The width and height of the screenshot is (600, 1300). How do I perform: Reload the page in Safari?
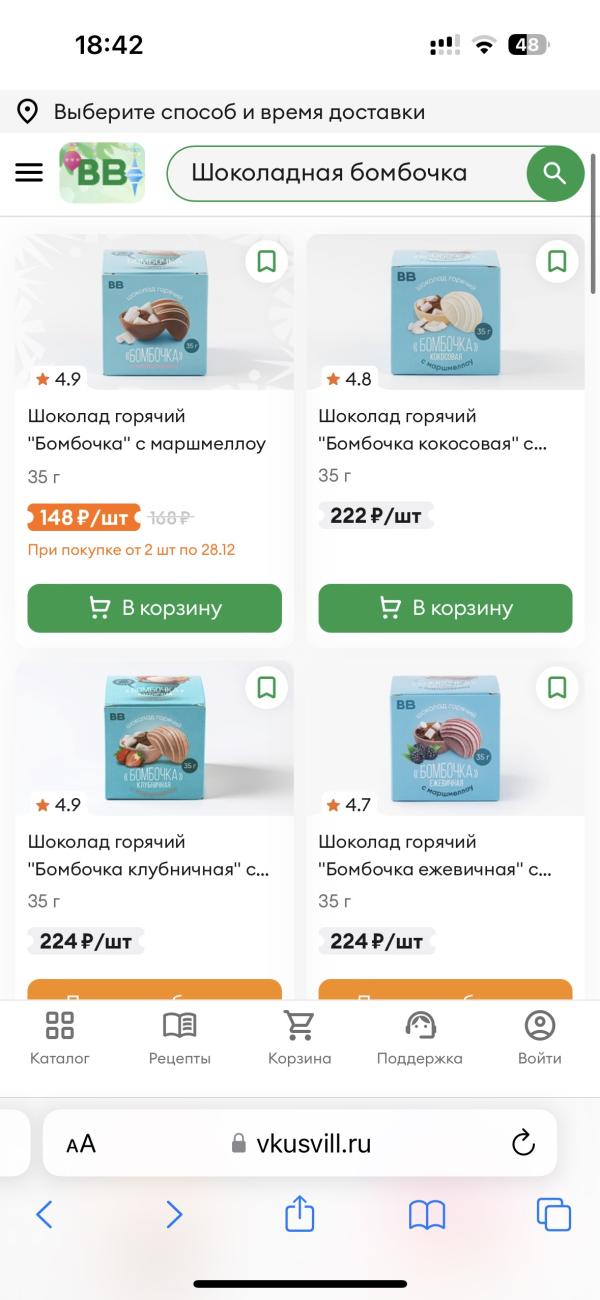524,1143
